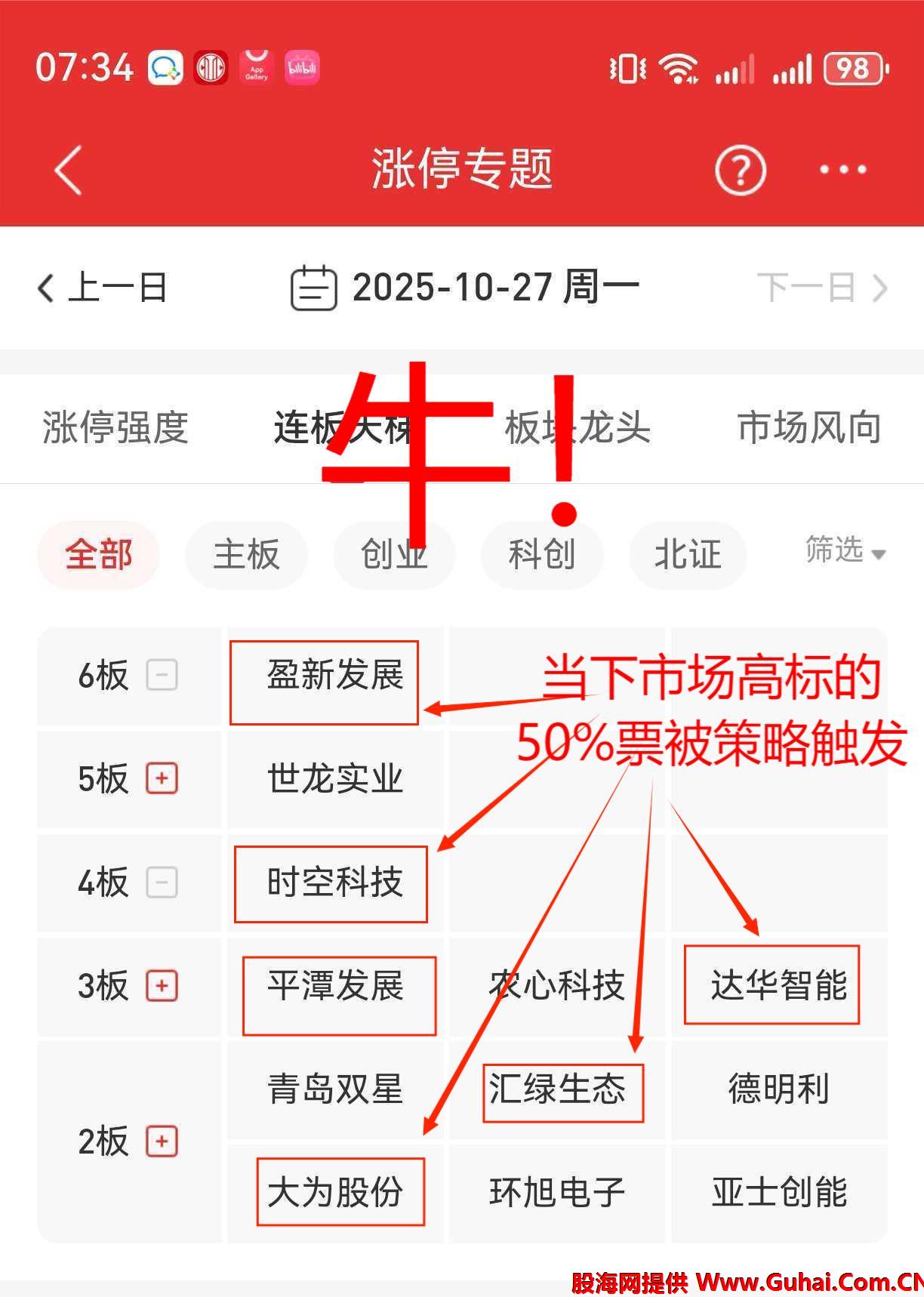Viewport: 924px width, 1297px height.
Task: Switch to the 板块龙头 tab
Action: click(x=577, y=428)
